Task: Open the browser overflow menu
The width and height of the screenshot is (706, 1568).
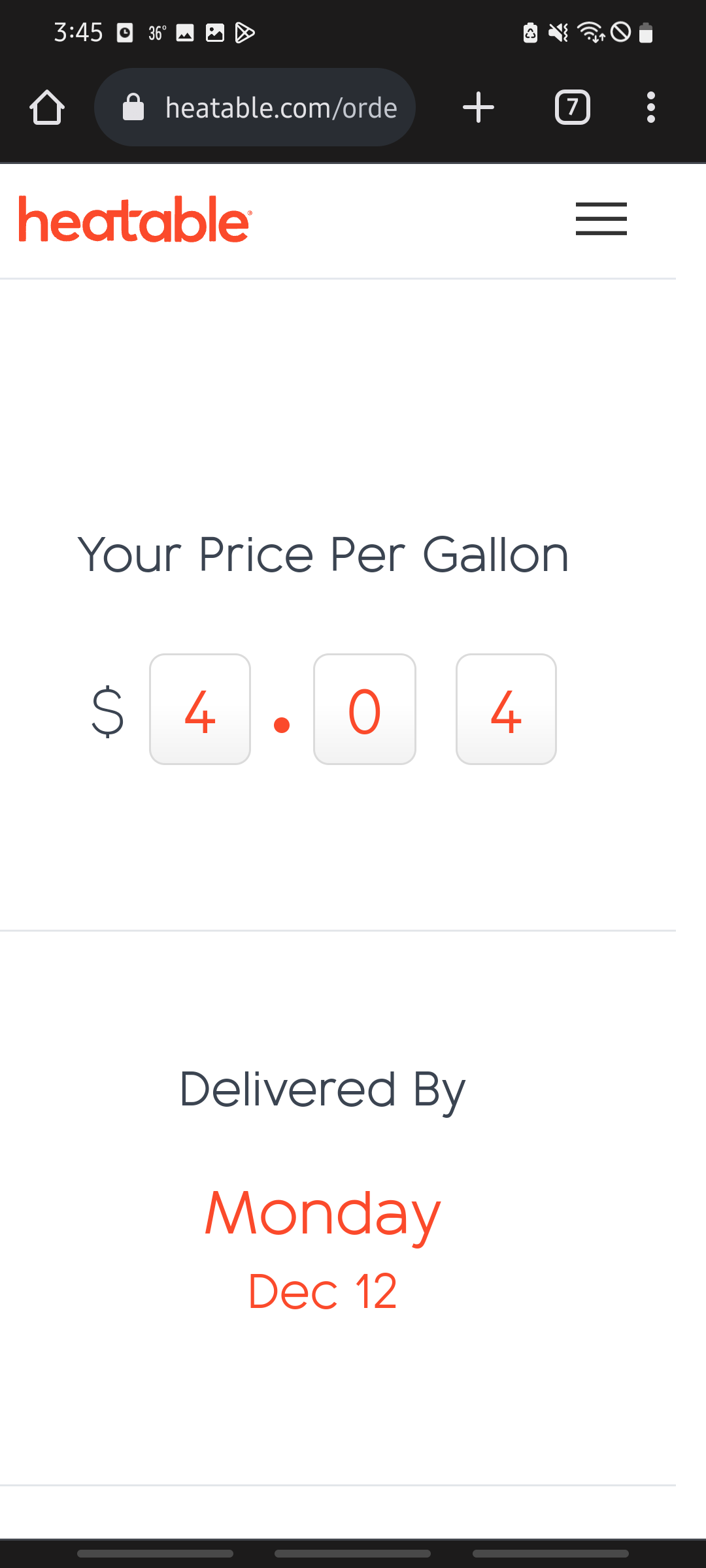Action: pos(650,107)
